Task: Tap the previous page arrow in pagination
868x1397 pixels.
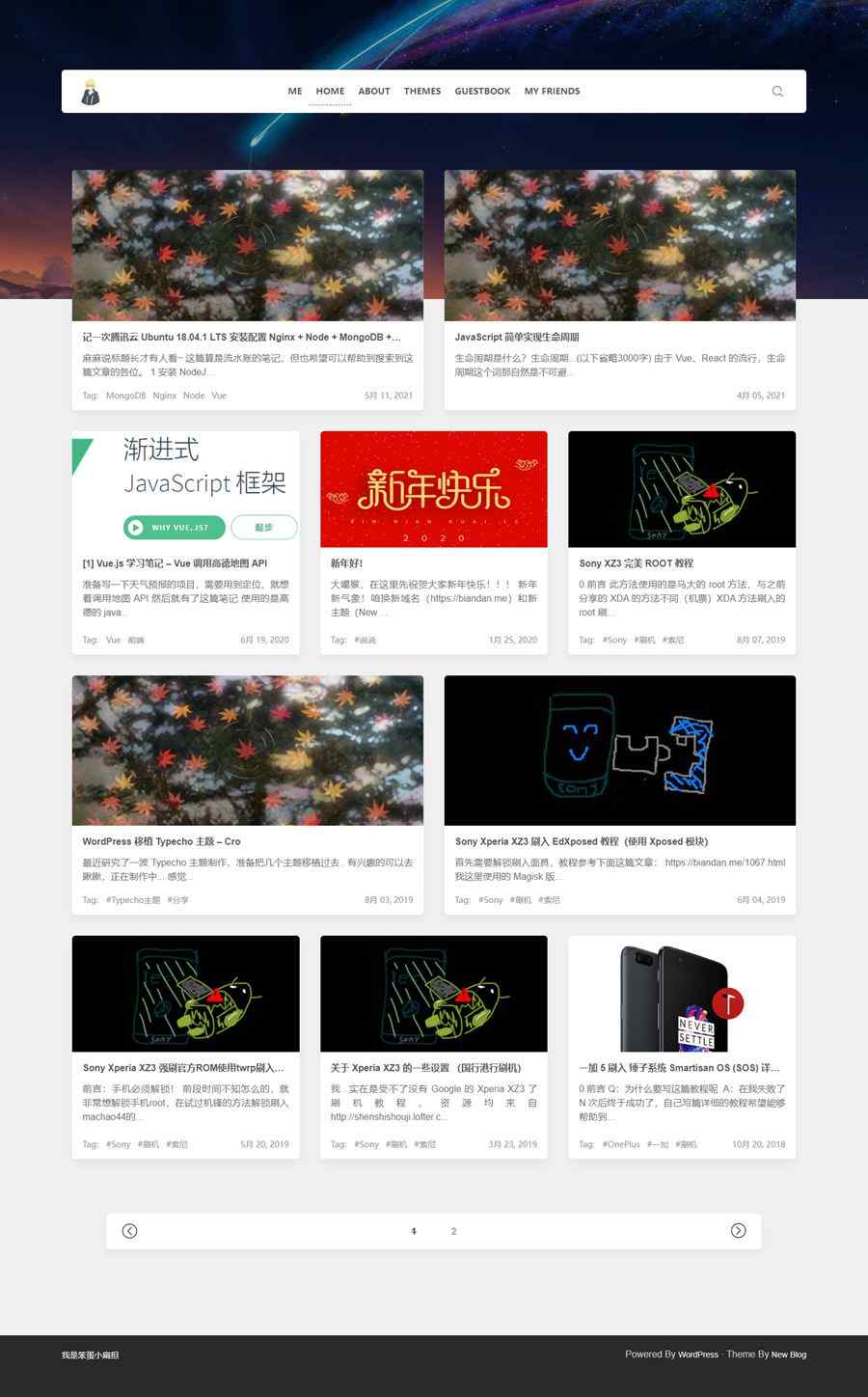Action: point(129,1231)
